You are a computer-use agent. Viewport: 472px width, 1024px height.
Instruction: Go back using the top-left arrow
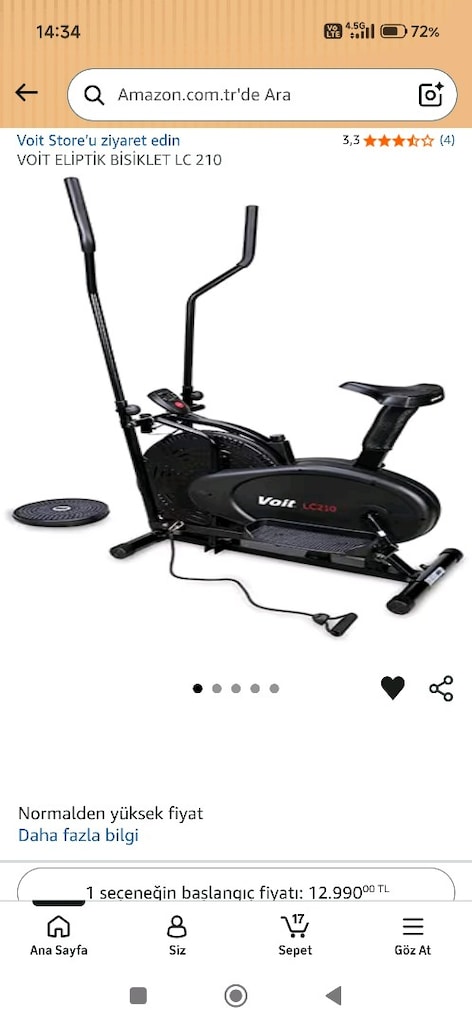[26, 93]
